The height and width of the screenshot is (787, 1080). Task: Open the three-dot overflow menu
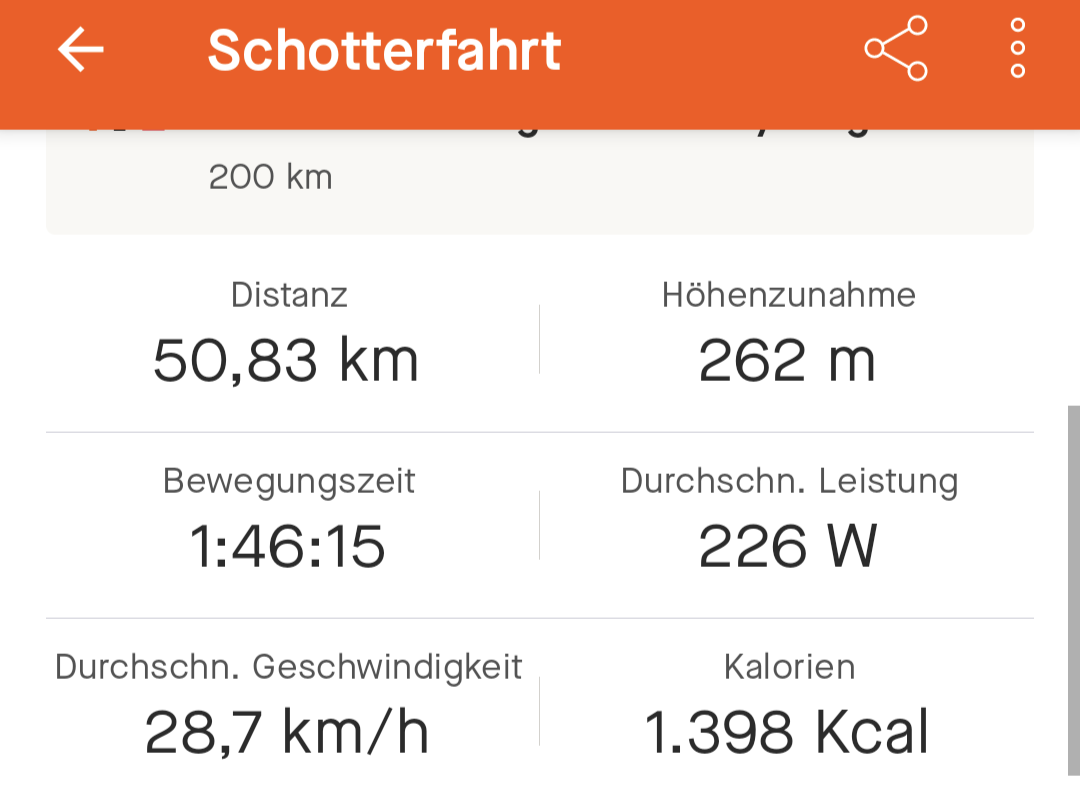[x=1017, y=49]
